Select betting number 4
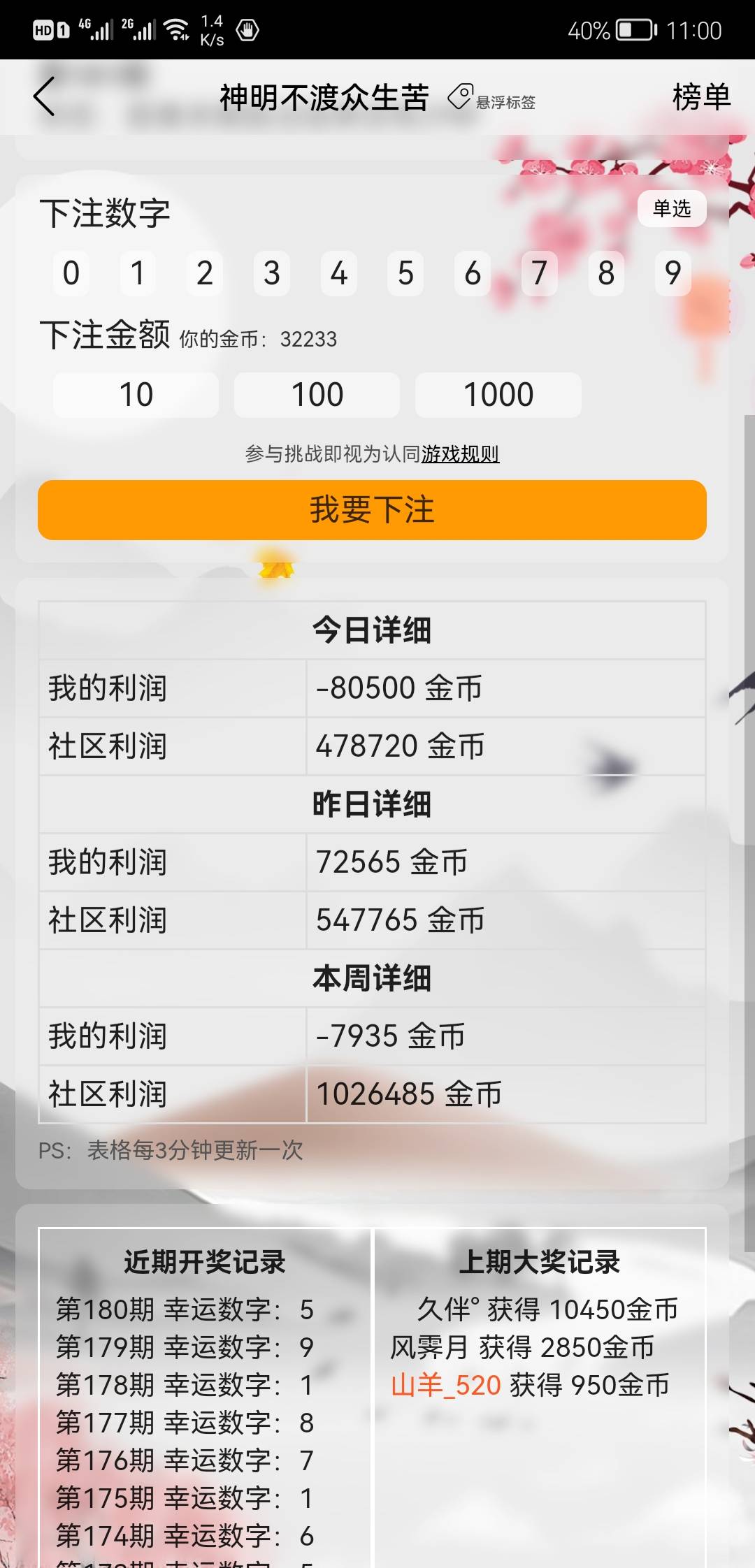Viewport: 755px width, 1568px height. [x=339, y=273]
